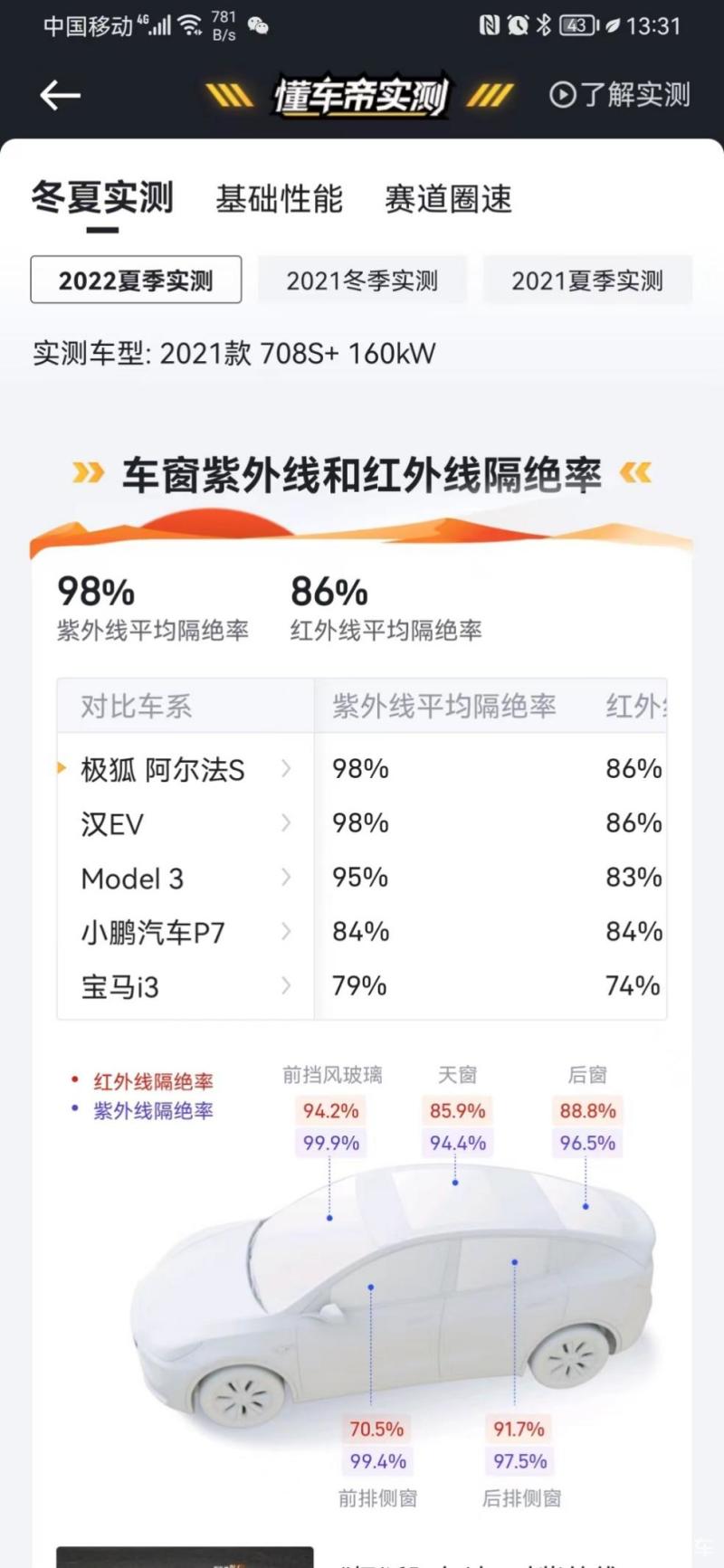Choose 2021夏季实测 chip
724x1568 pixels.
[587, 280]
